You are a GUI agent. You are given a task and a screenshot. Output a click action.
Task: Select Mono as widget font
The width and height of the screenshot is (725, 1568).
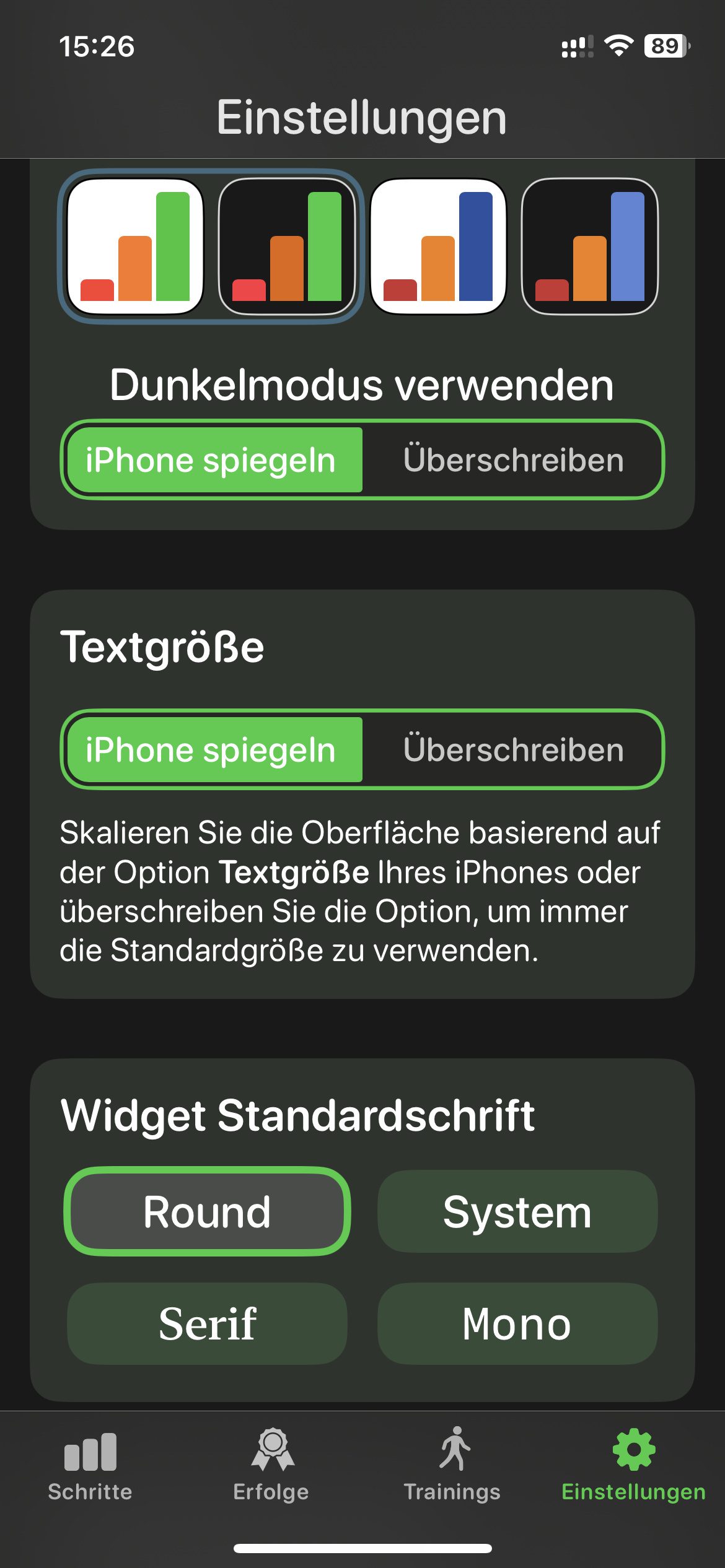[517, 1323]
